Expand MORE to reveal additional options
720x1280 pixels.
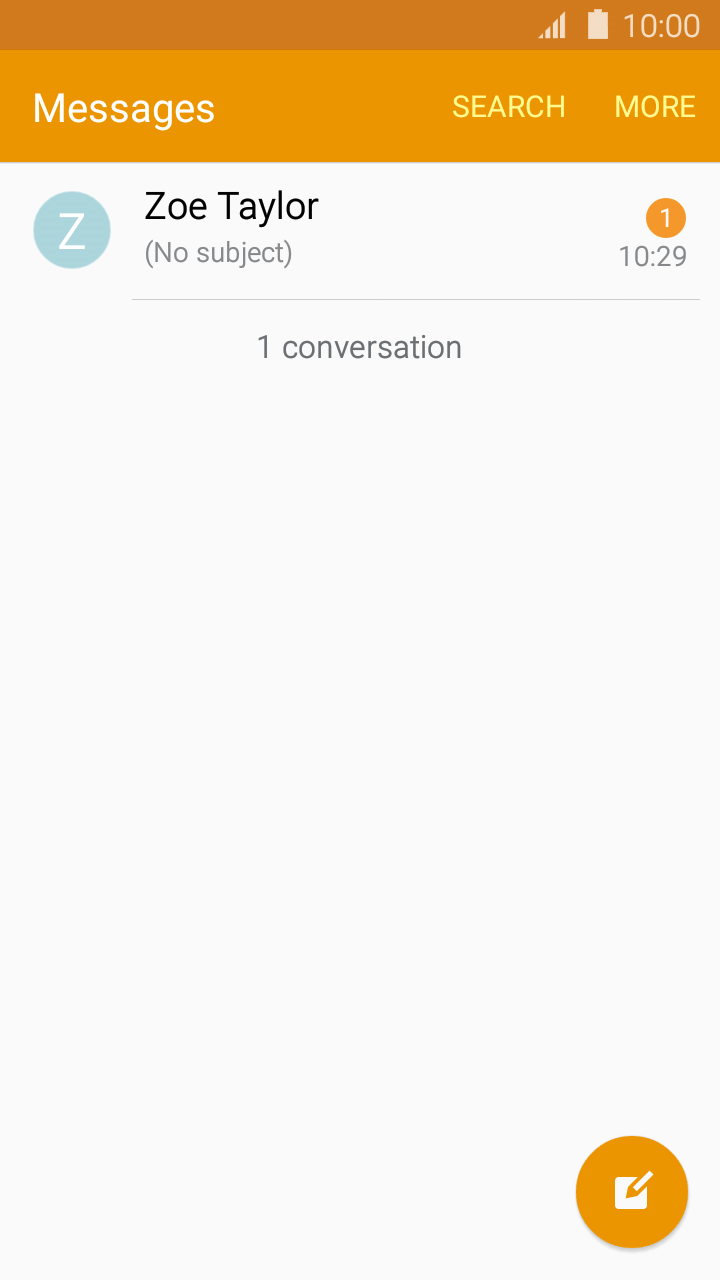pyautogui.click(x=655, y=106)
